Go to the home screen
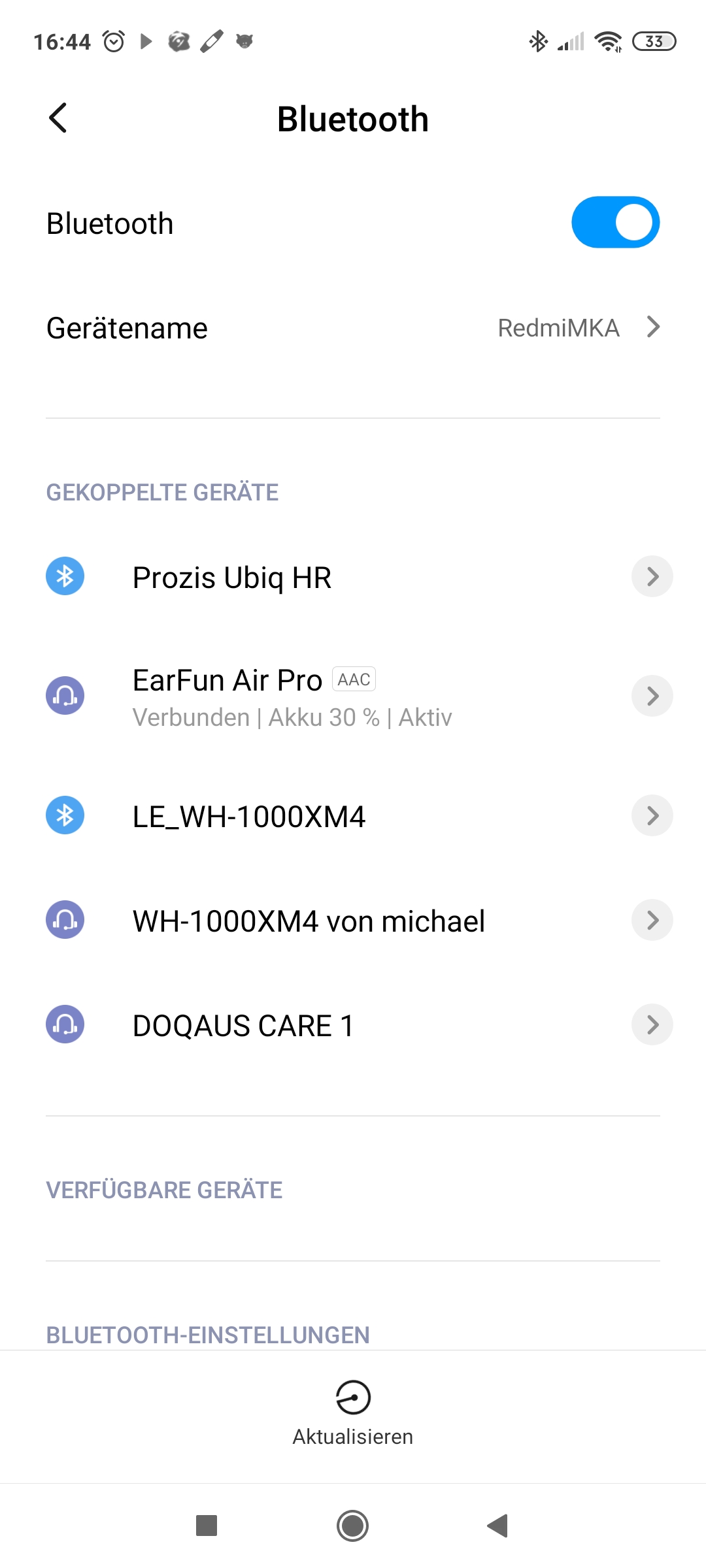706x1568 pixels. [x=353, y=1526]
